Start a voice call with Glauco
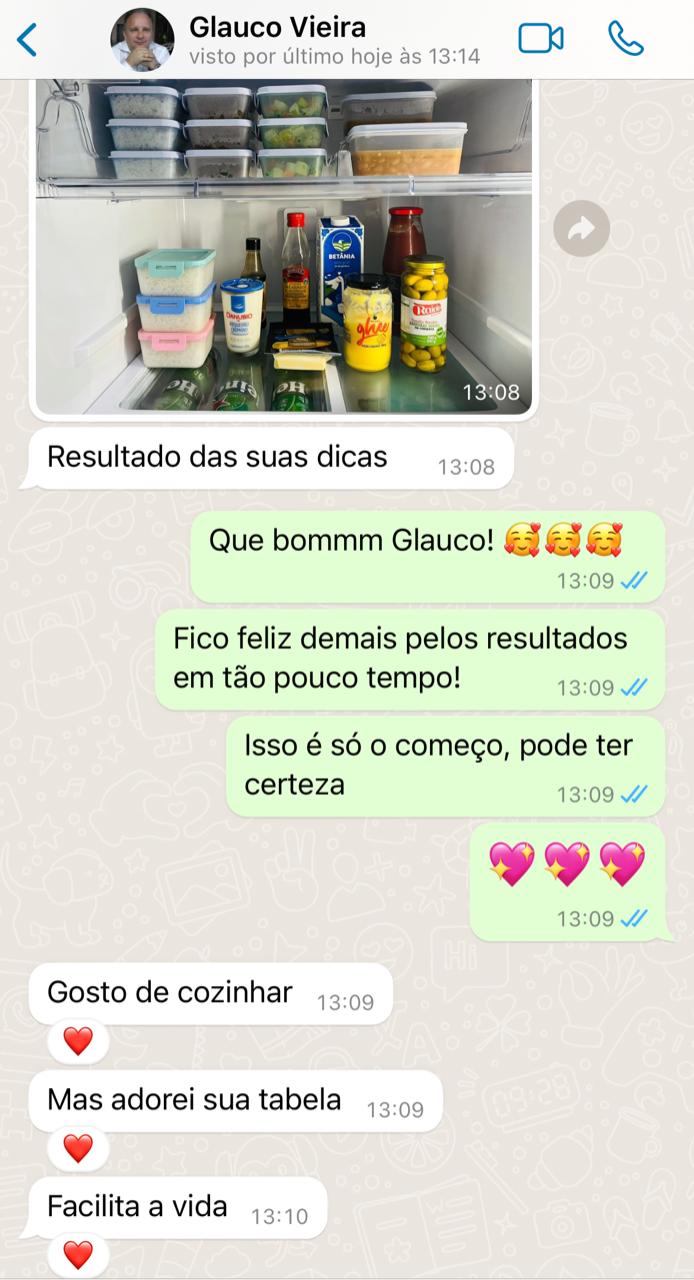Viewport: 694px width, 1280px height. coord(625,39)
